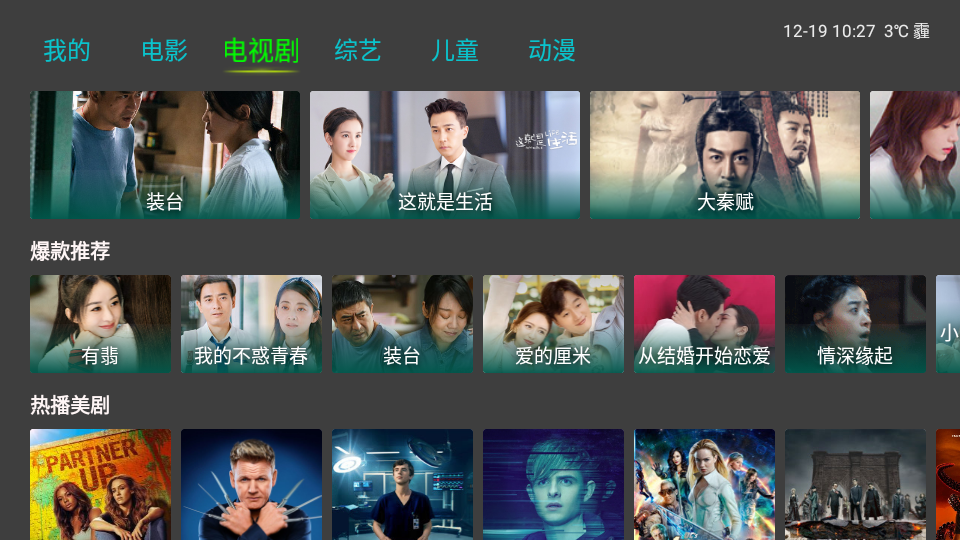Open the Partner Up poster in 热播美剧
The height and width of the screenshot is (540, 960).
pyautogui.click(x=100, y=485)
